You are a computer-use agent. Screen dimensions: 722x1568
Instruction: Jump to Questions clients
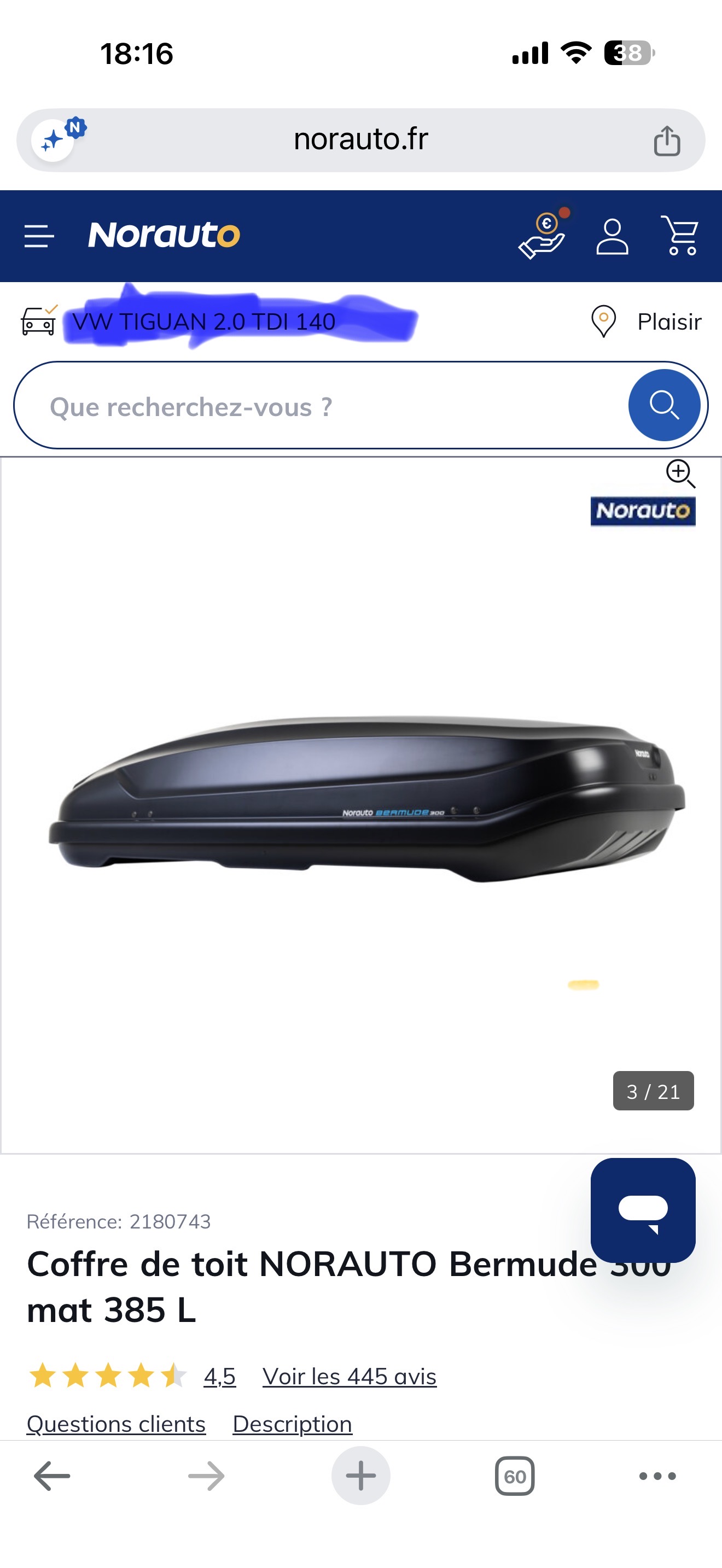(117, 1424)
